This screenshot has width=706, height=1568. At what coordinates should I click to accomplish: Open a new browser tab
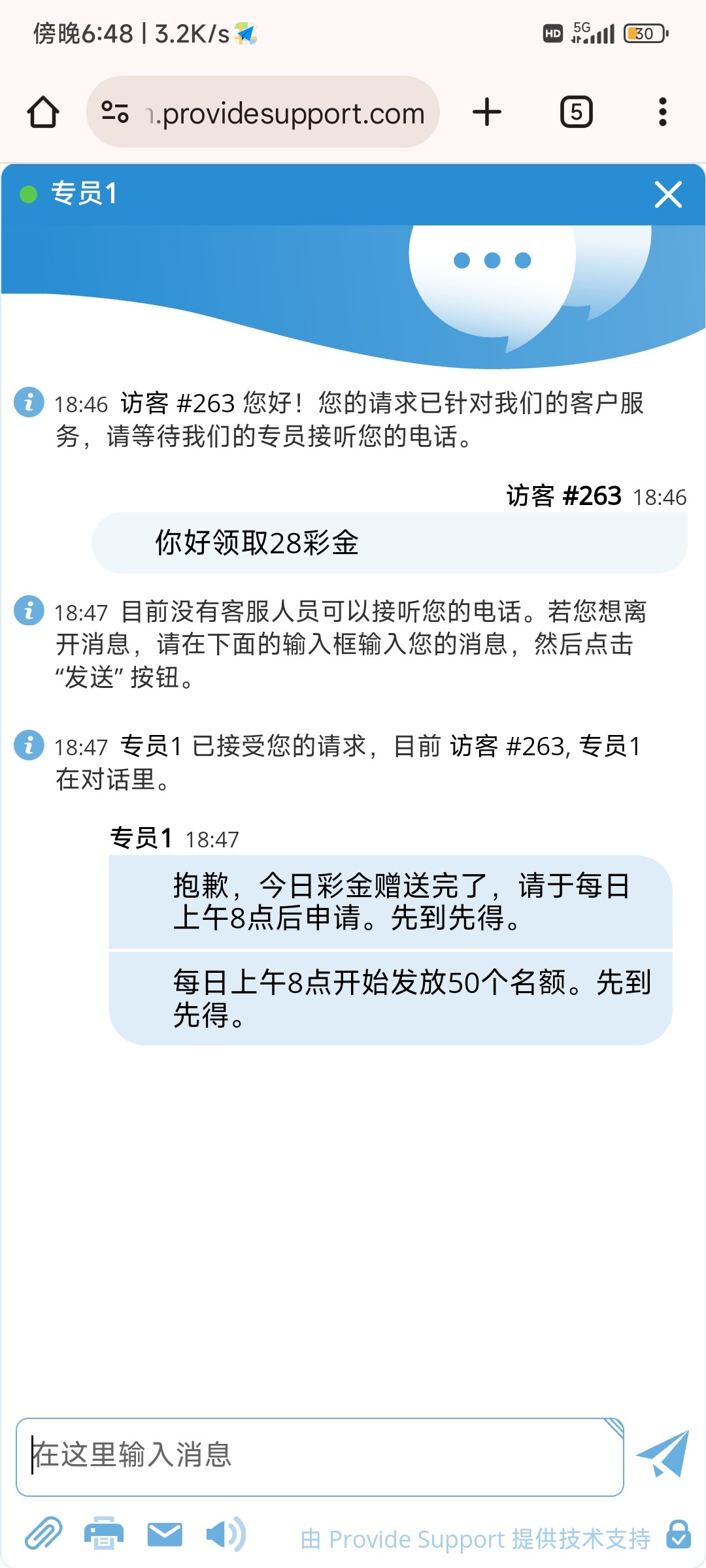(487, 112)
